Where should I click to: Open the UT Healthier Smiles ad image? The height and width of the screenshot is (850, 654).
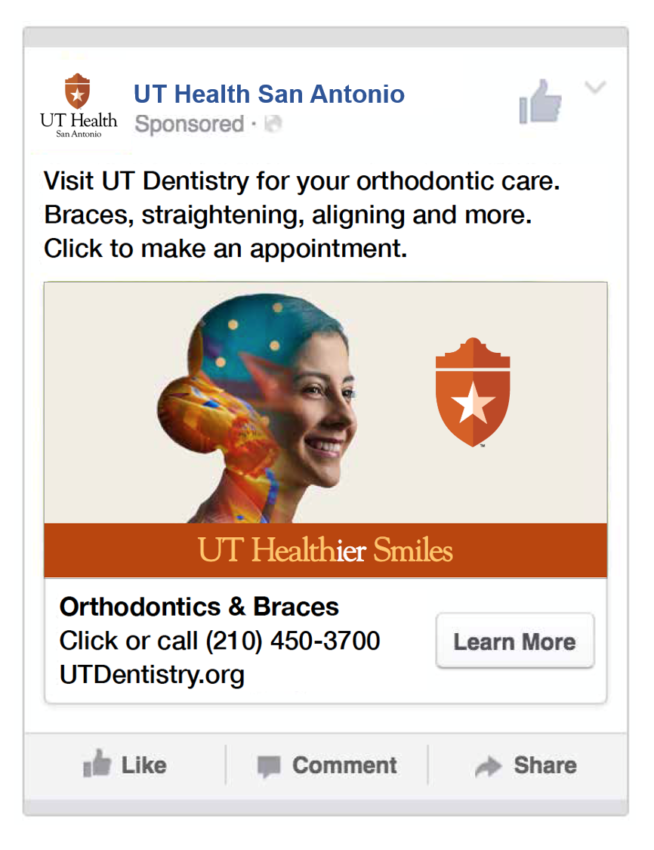(325, 430)
